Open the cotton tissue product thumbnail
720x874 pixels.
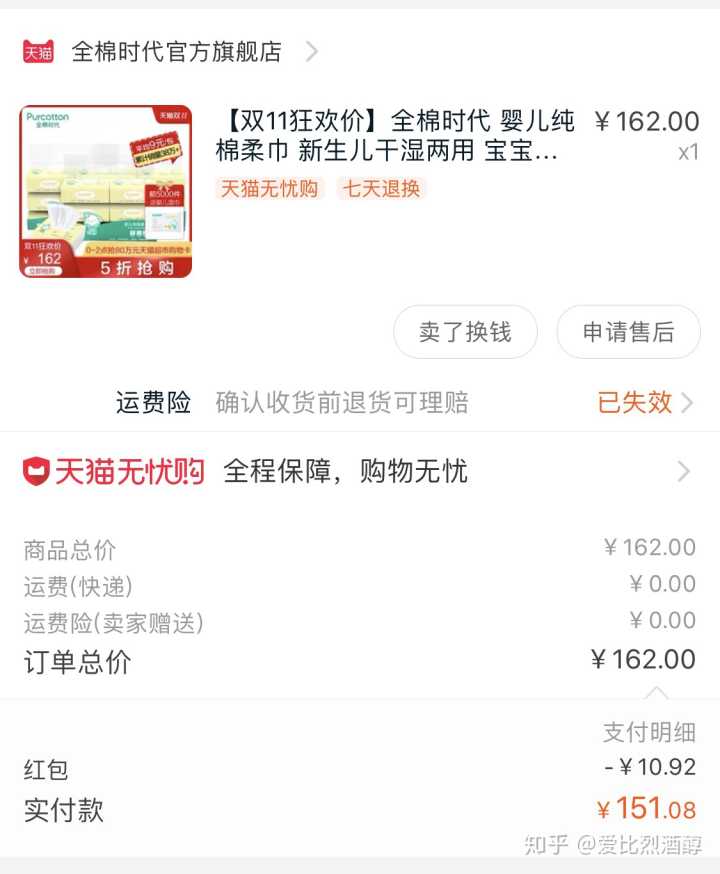[x=106, y=191]
